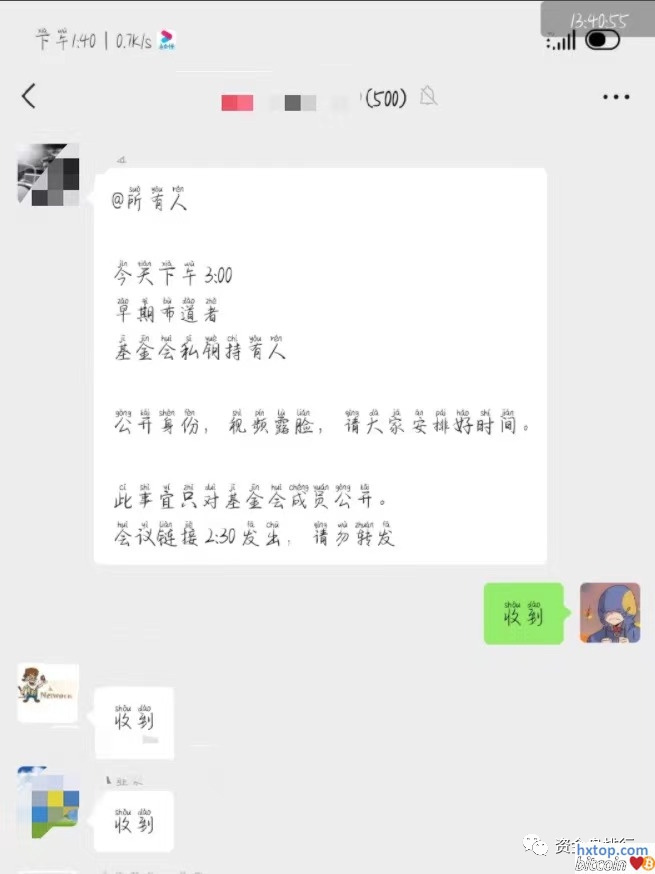Open the group chat's three-dot menu
655x874 pixels.
coord(616,97)
